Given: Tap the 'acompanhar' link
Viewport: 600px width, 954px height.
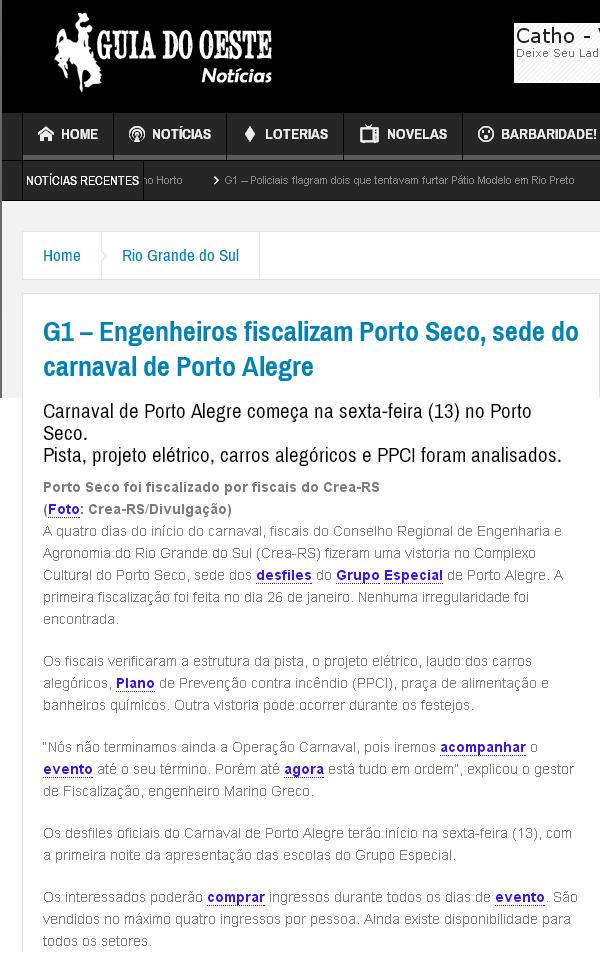Looking at the screenshot, I should [483, 747].
